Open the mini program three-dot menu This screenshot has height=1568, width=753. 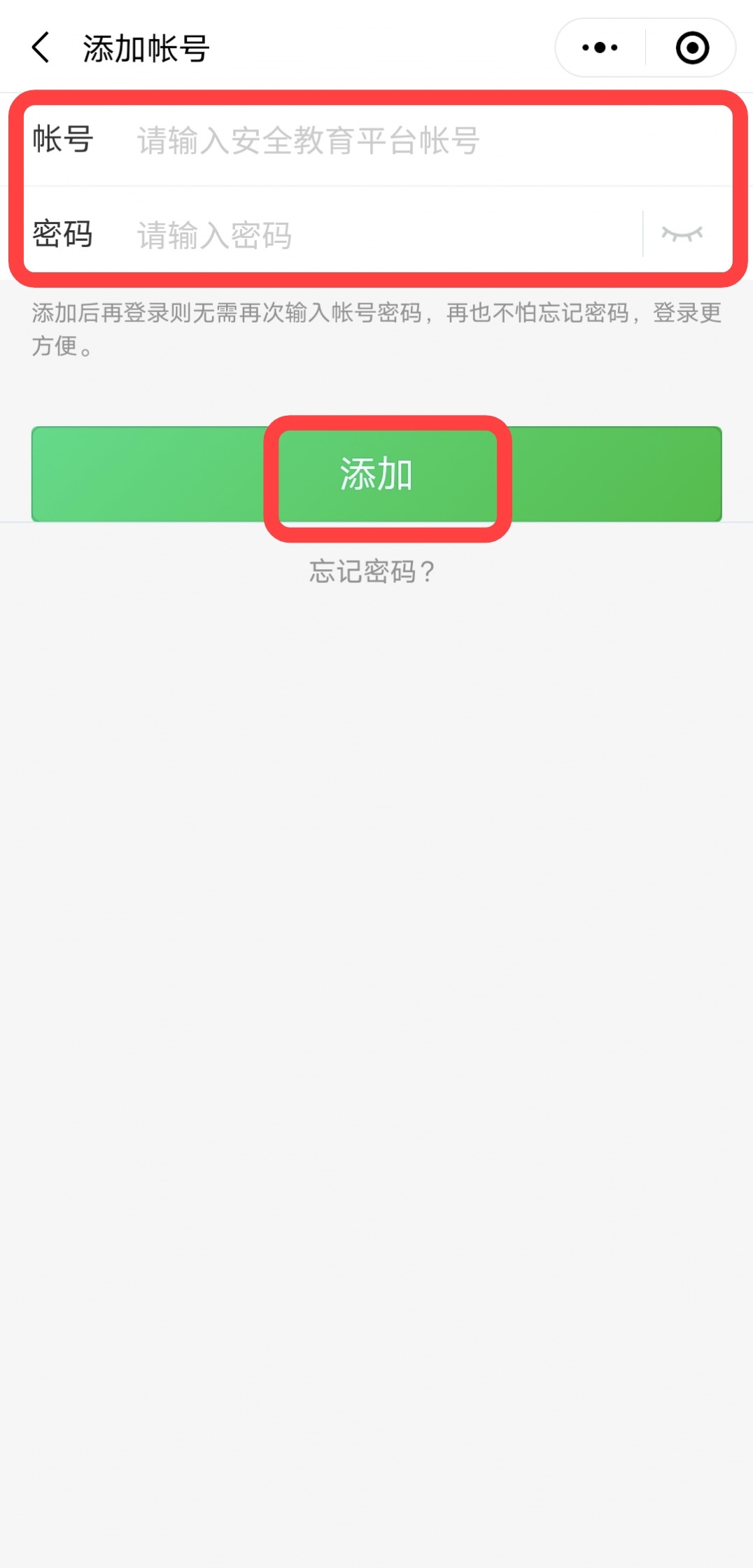[600, 48]
